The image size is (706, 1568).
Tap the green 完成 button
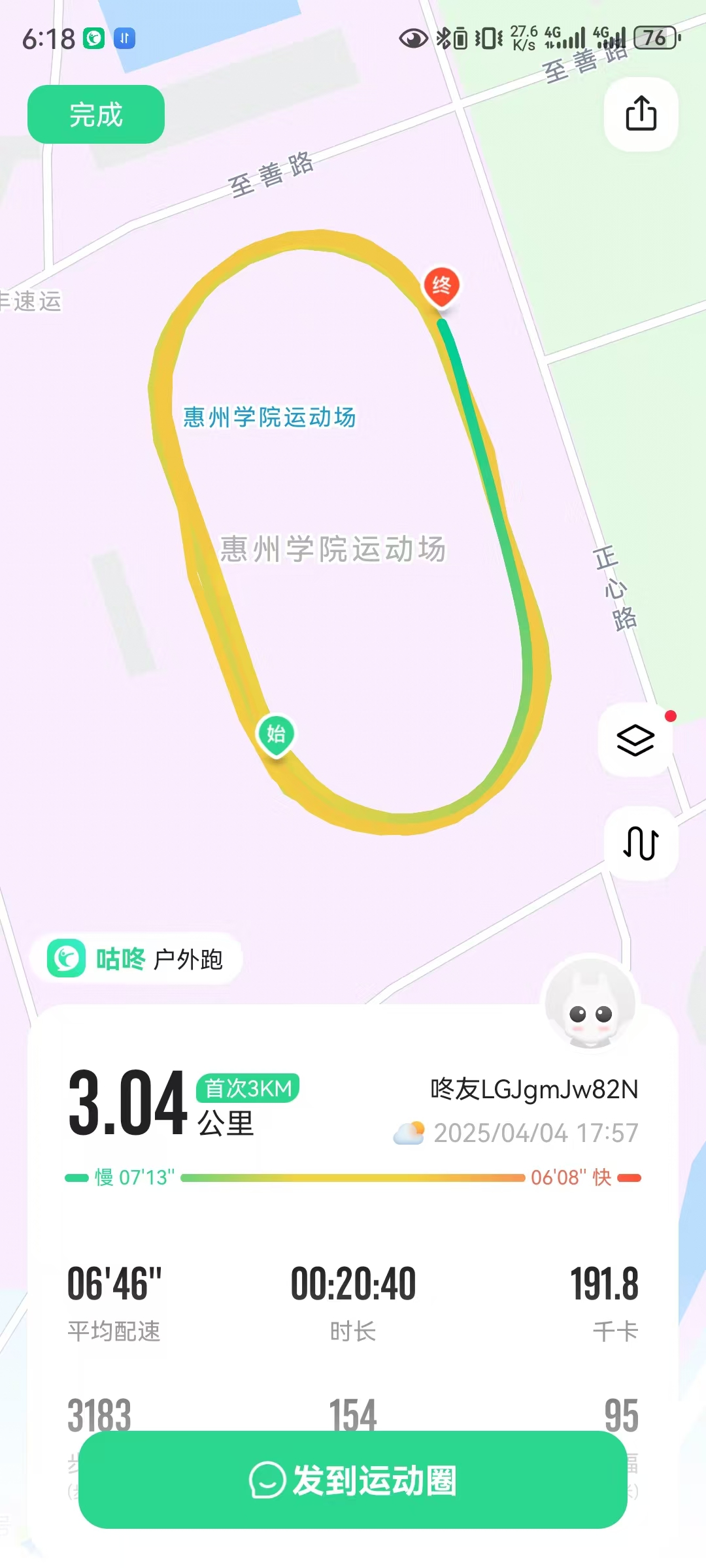pos(95,115)
